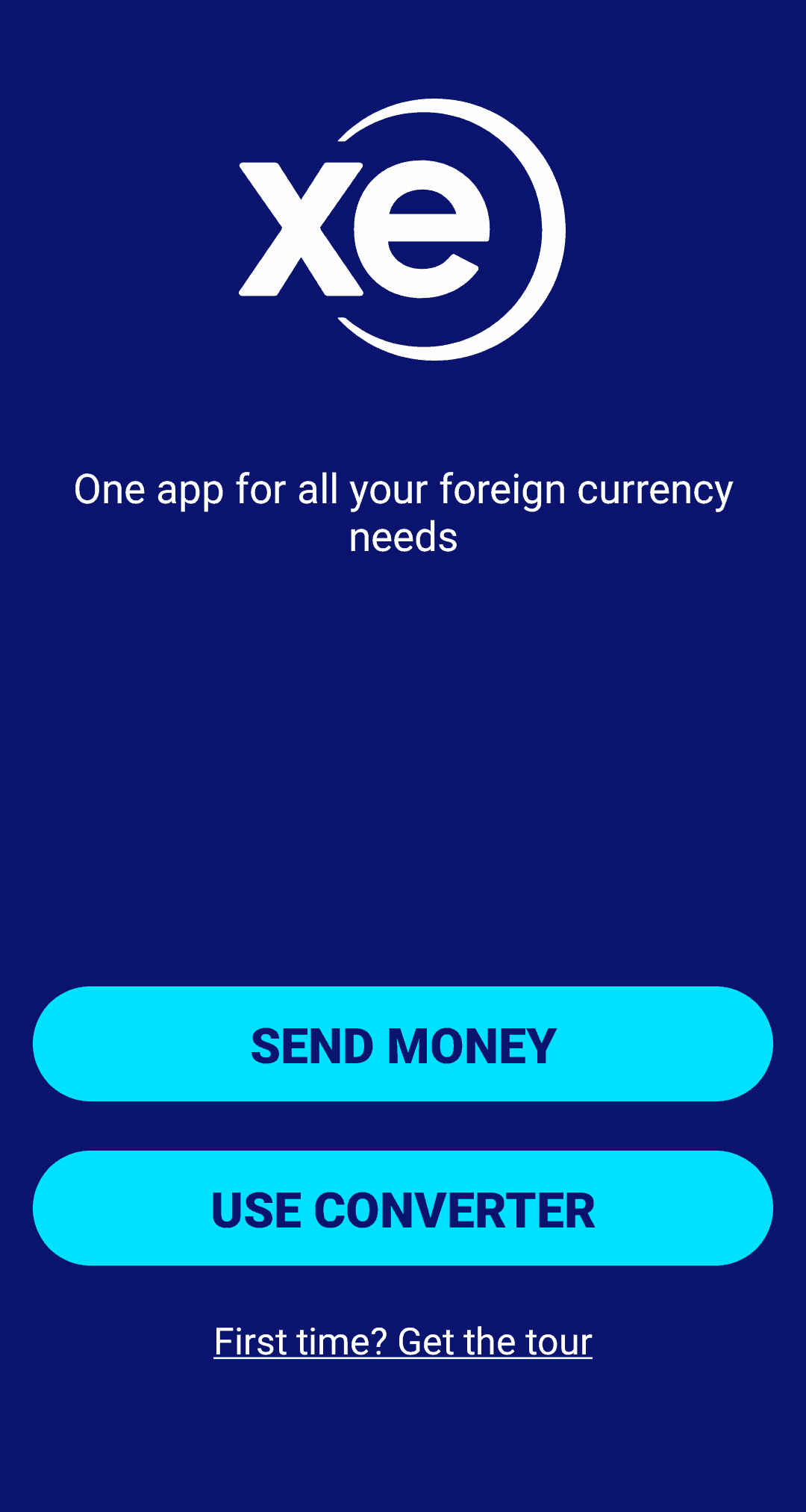Open the 'First time? Get the tour' link
This screenshot has height=1512, width=806.
coord(403,1342)
